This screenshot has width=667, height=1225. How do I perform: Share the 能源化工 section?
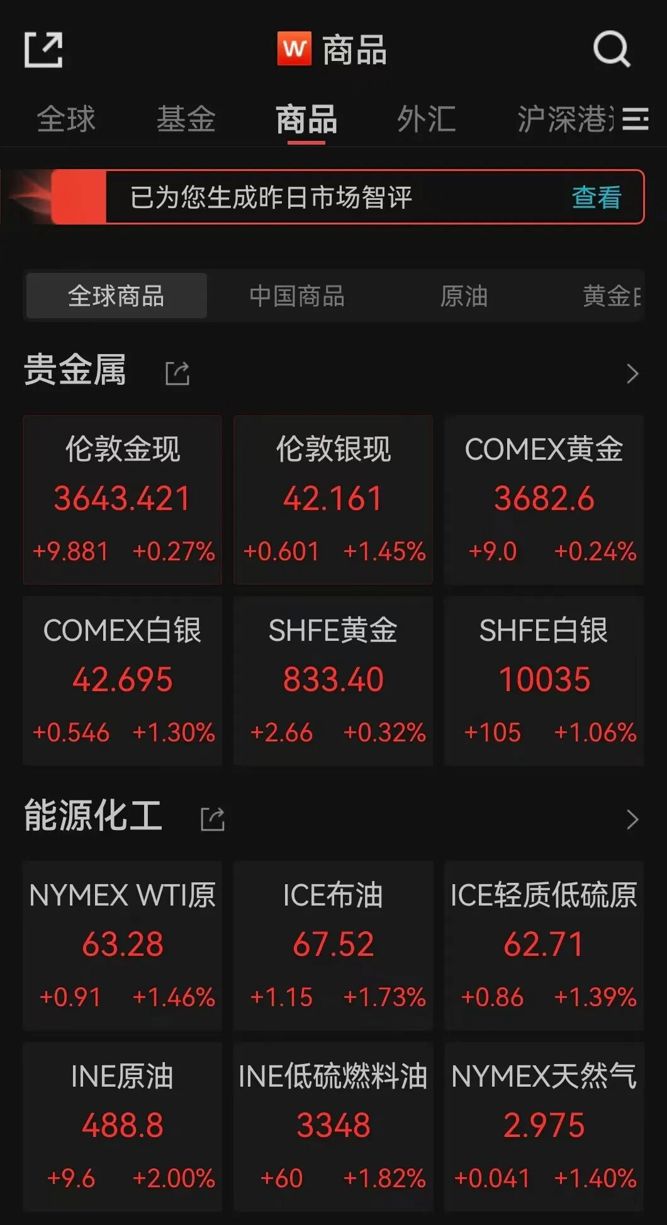pyautogui.click(x=213, y=820)
